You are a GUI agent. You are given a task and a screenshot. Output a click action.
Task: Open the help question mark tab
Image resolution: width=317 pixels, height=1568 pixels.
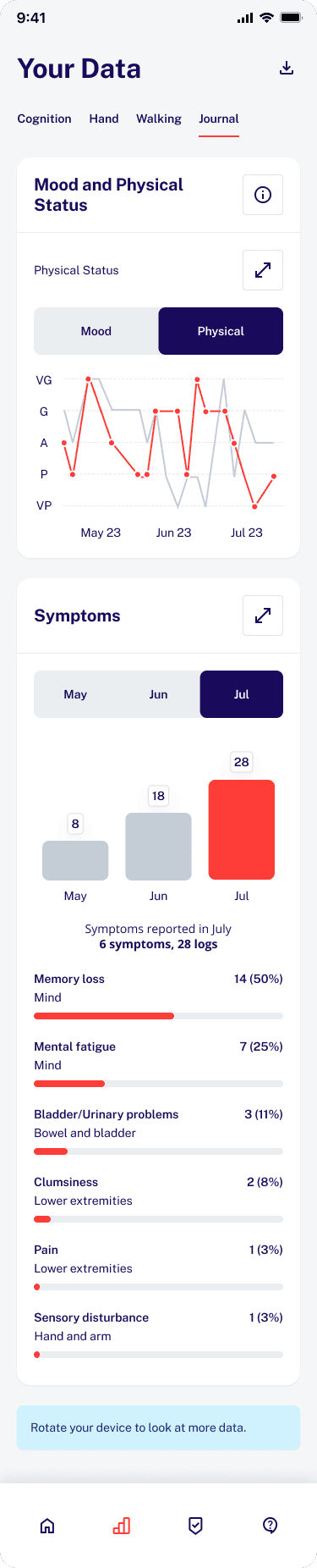tap(270, 1526)
